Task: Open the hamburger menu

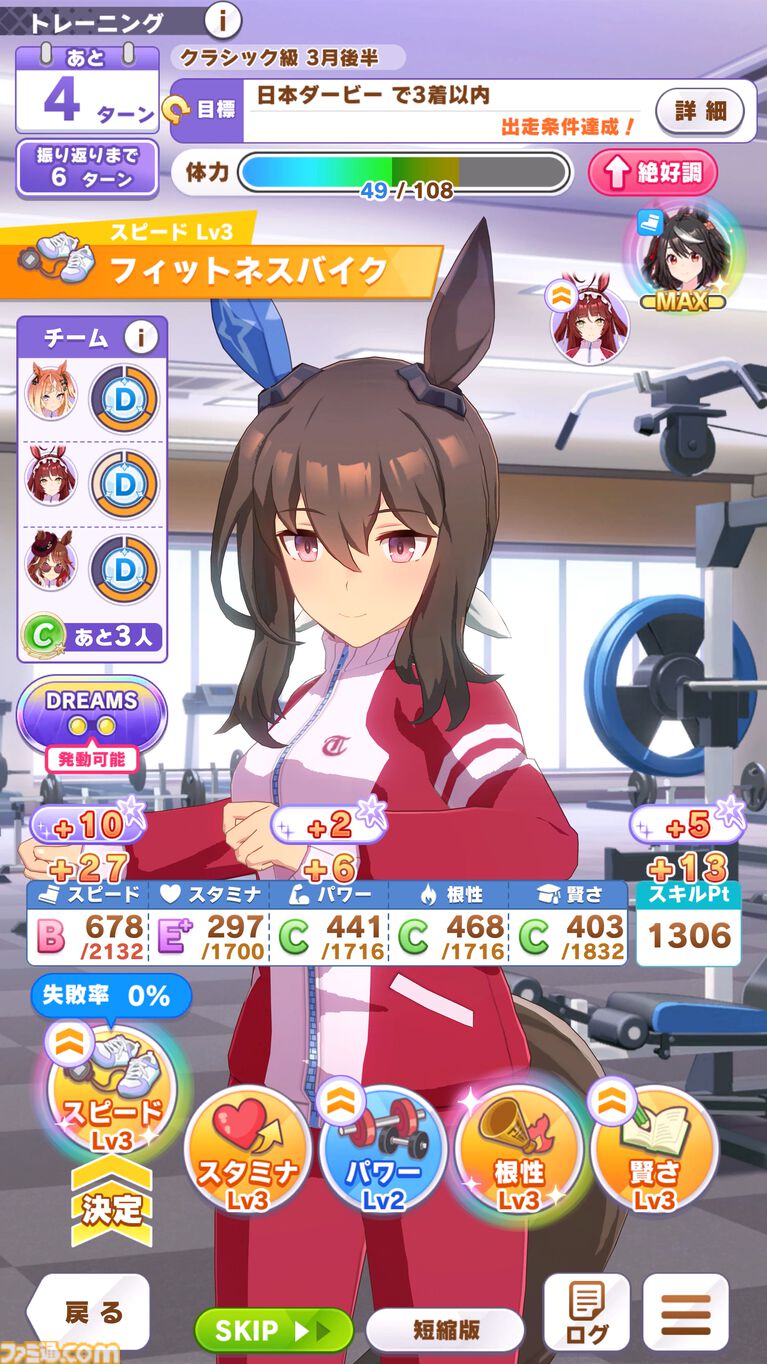Action: point(686,1312)
